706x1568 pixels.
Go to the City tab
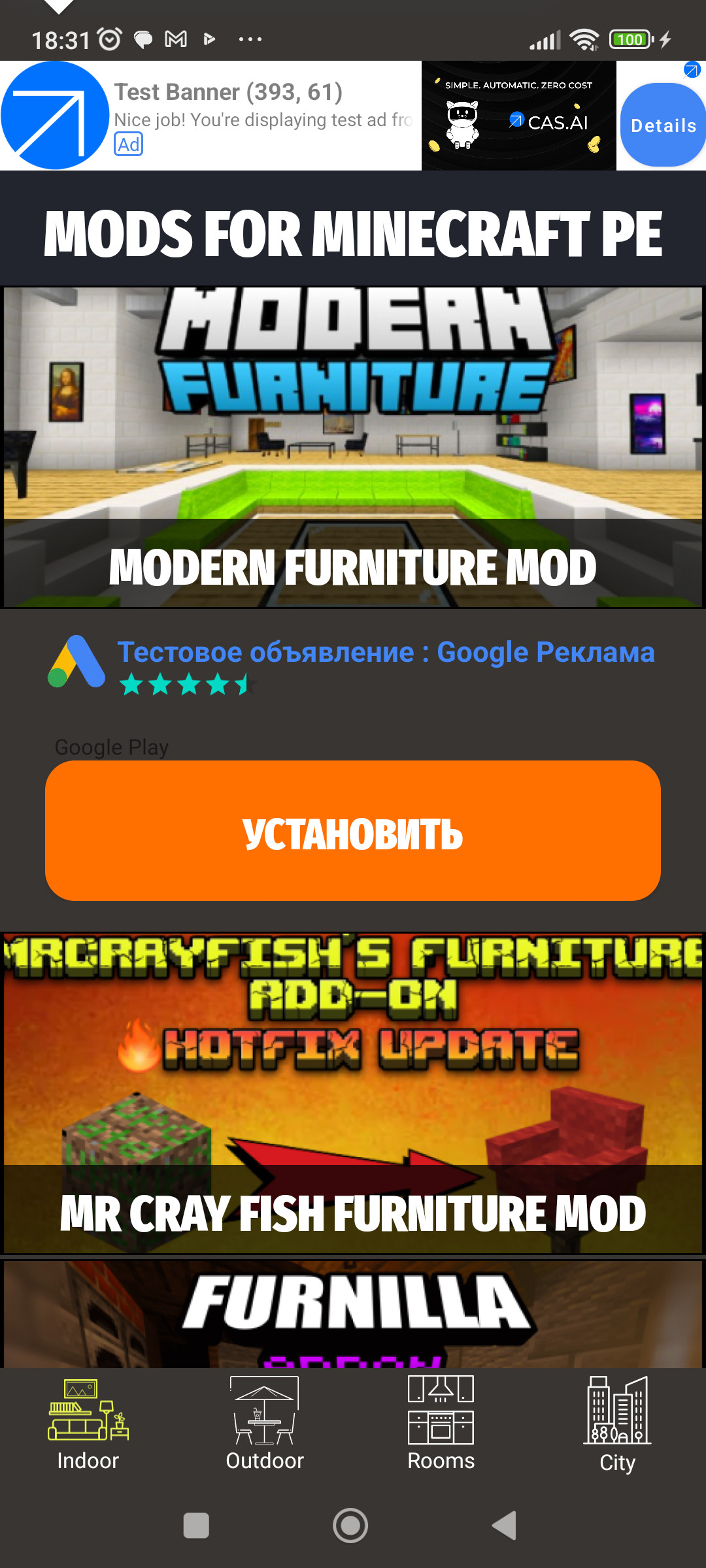[x=617, y=1424]
